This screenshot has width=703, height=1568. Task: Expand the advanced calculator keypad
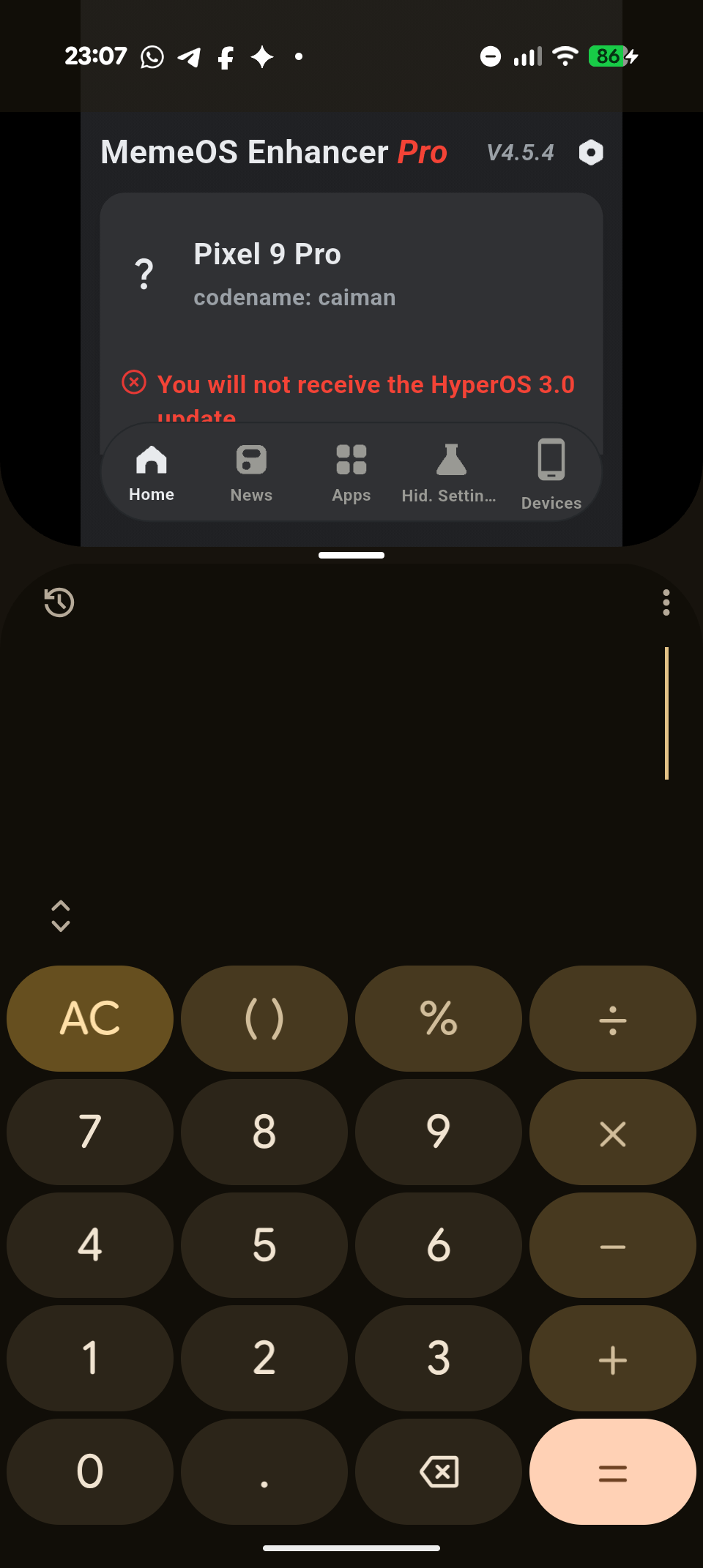[61, 916]
